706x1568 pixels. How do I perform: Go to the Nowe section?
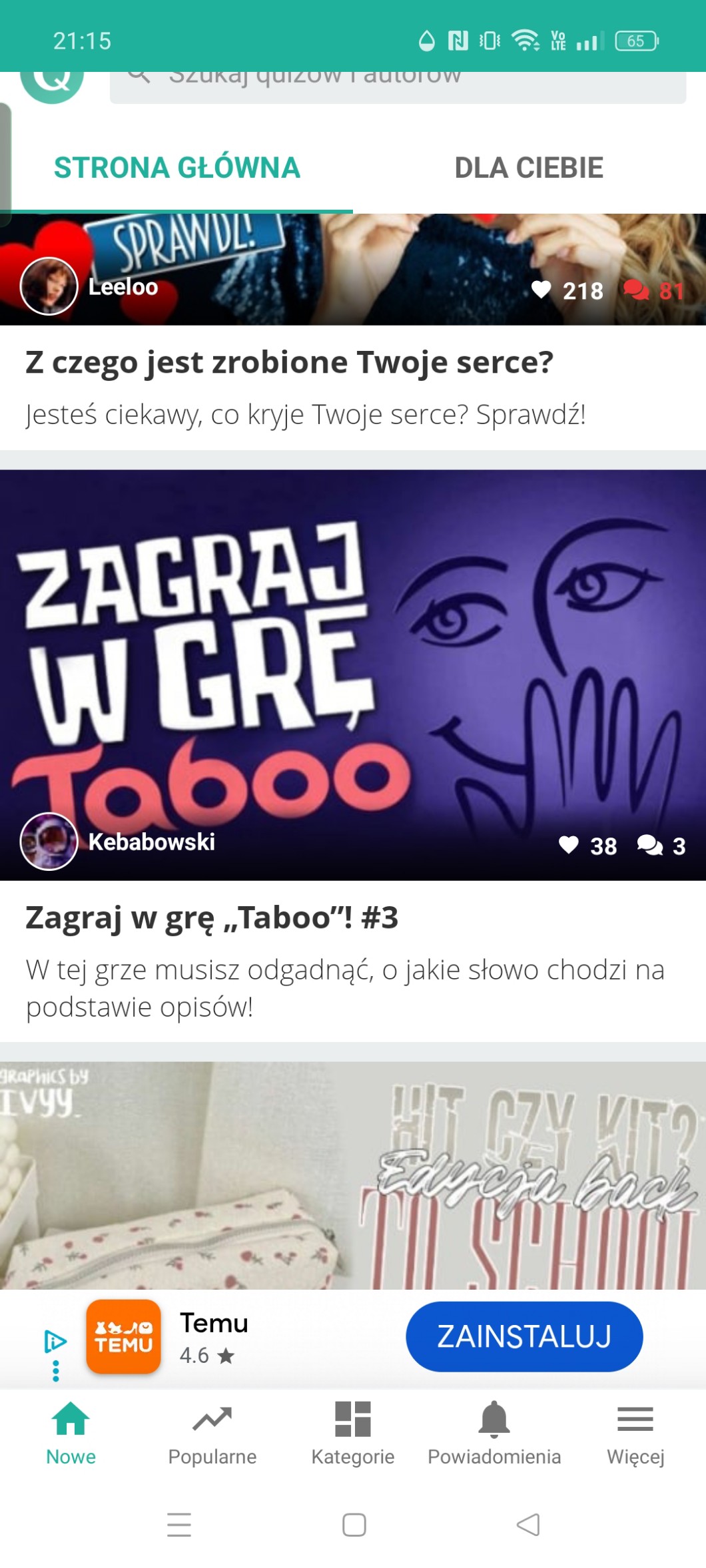[x=71, y=1433]
